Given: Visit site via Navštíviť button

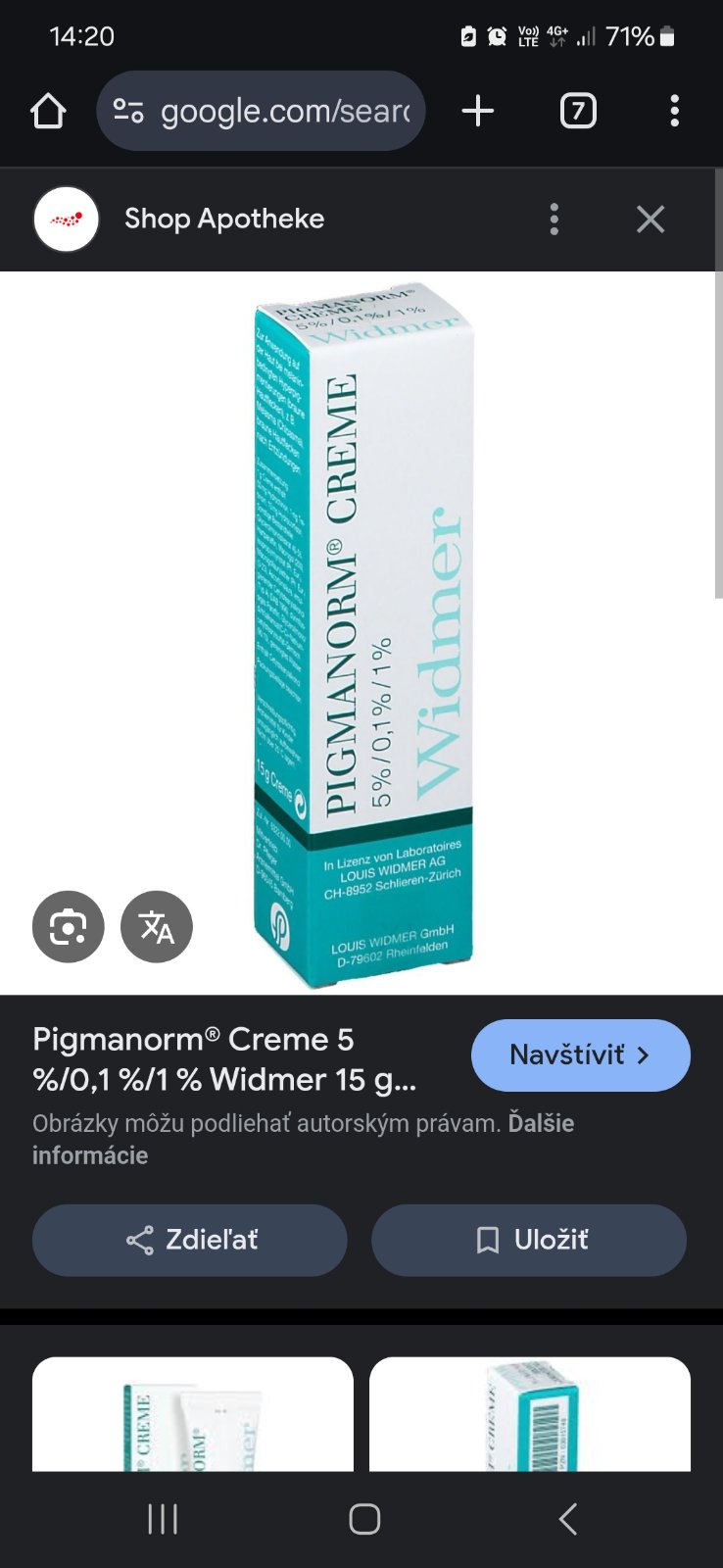Looking at the screenshot, I should [580, 1055].
